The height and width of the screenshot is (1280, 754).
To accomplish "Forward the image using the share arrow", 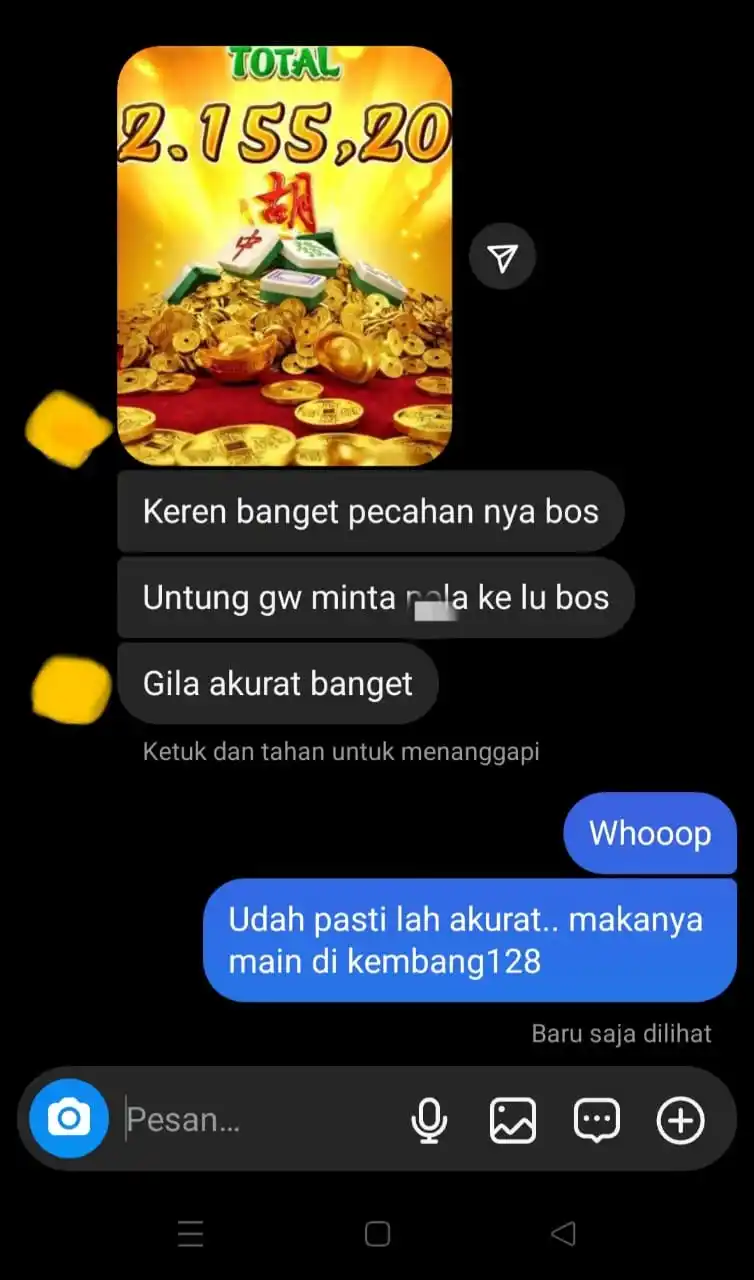I will [x=503, y=259].
